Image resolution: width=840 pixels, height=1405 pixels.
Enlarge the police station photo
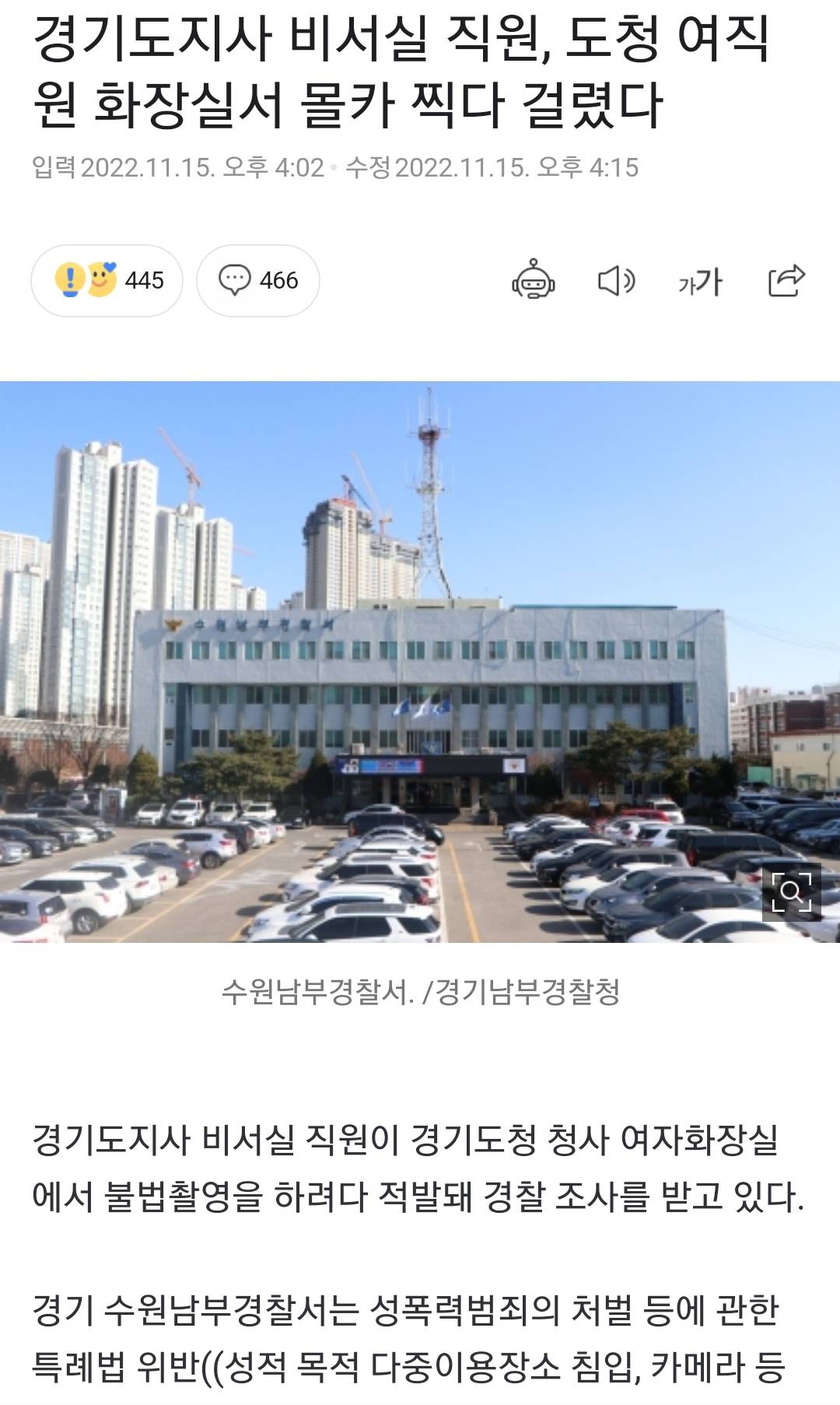point(791,892)
